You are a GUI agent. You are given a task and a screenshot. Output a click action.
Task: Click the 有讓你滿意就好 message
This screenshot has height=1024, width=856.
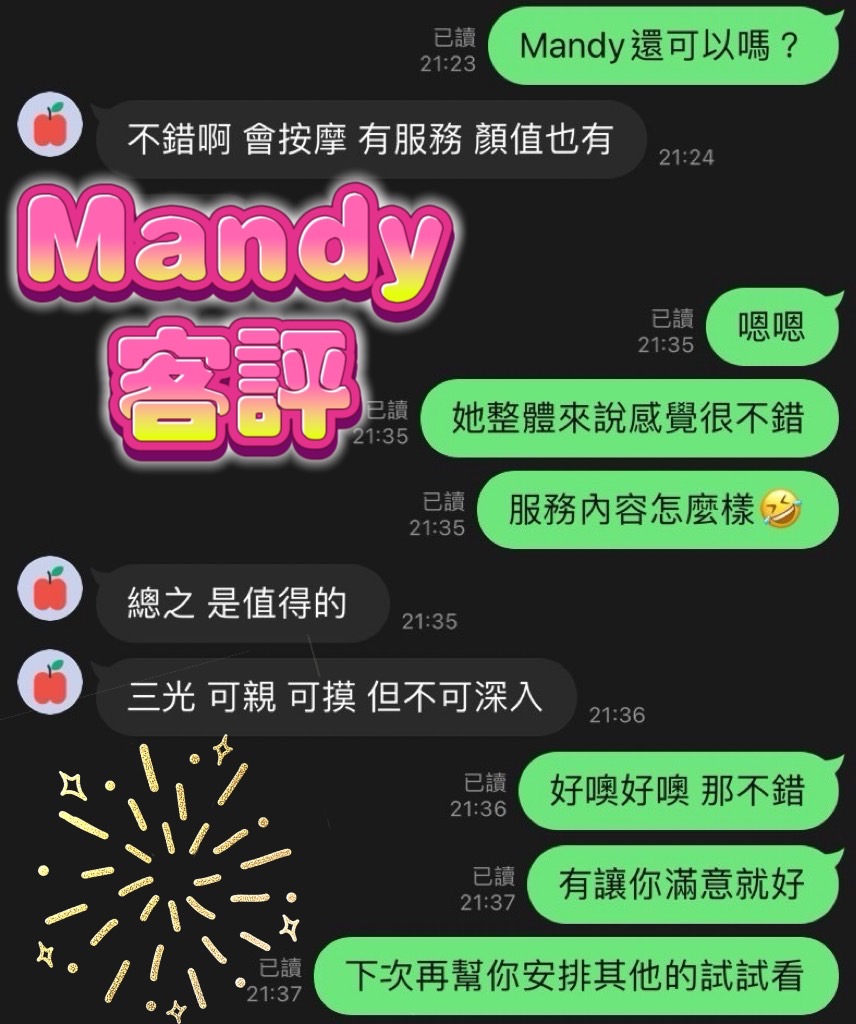point(685,884)
